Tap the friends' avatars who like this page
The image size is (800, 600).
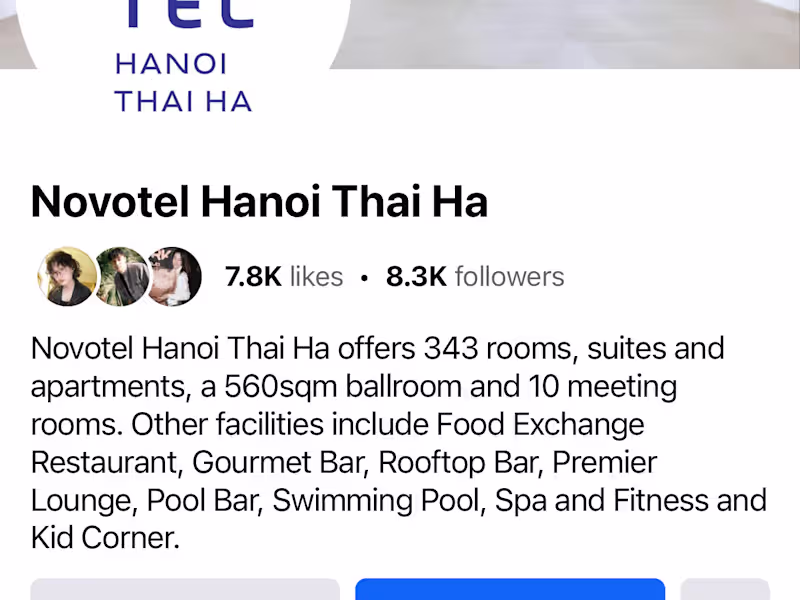pos(120,277)
